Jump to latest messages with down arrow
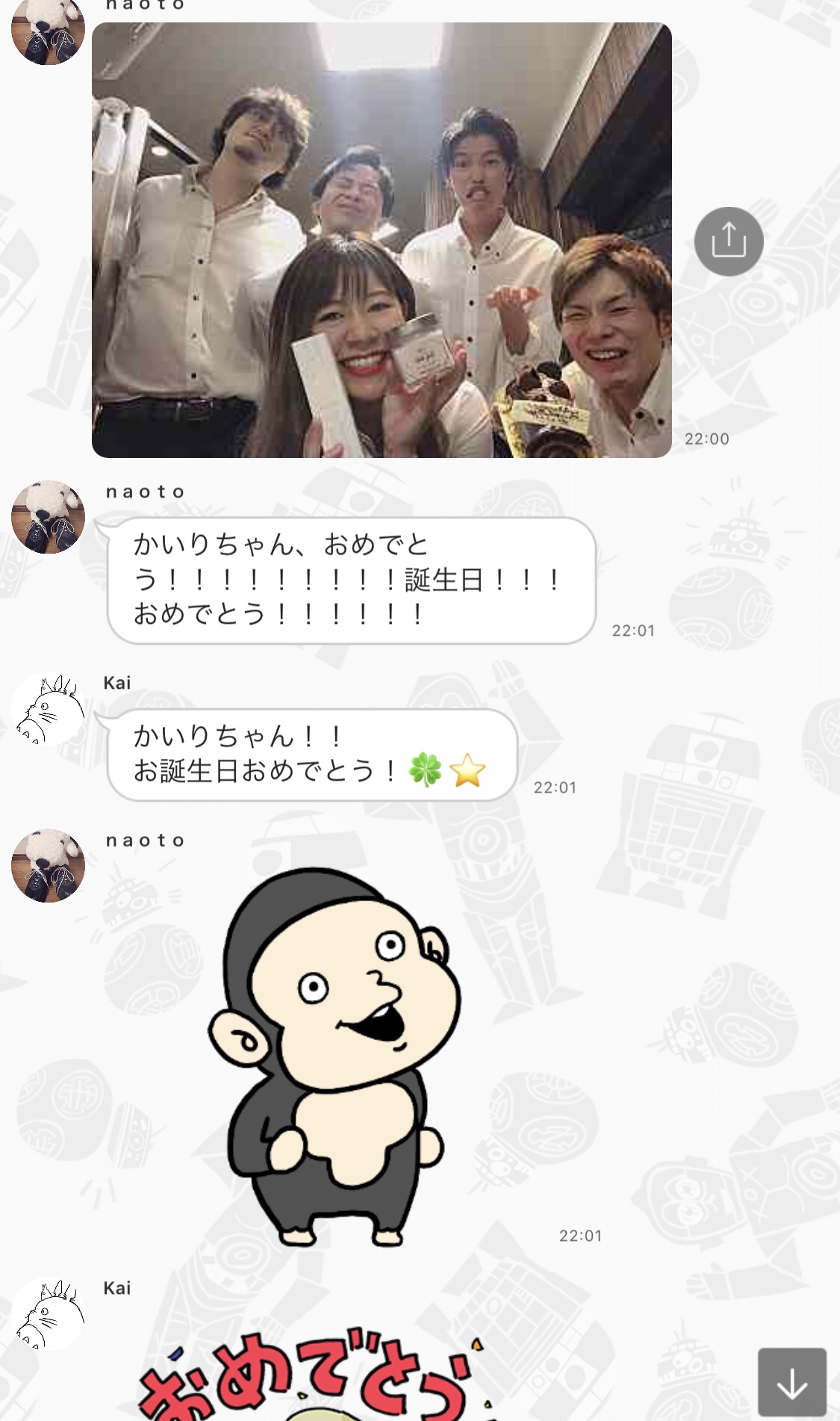 click(791, 1381)
